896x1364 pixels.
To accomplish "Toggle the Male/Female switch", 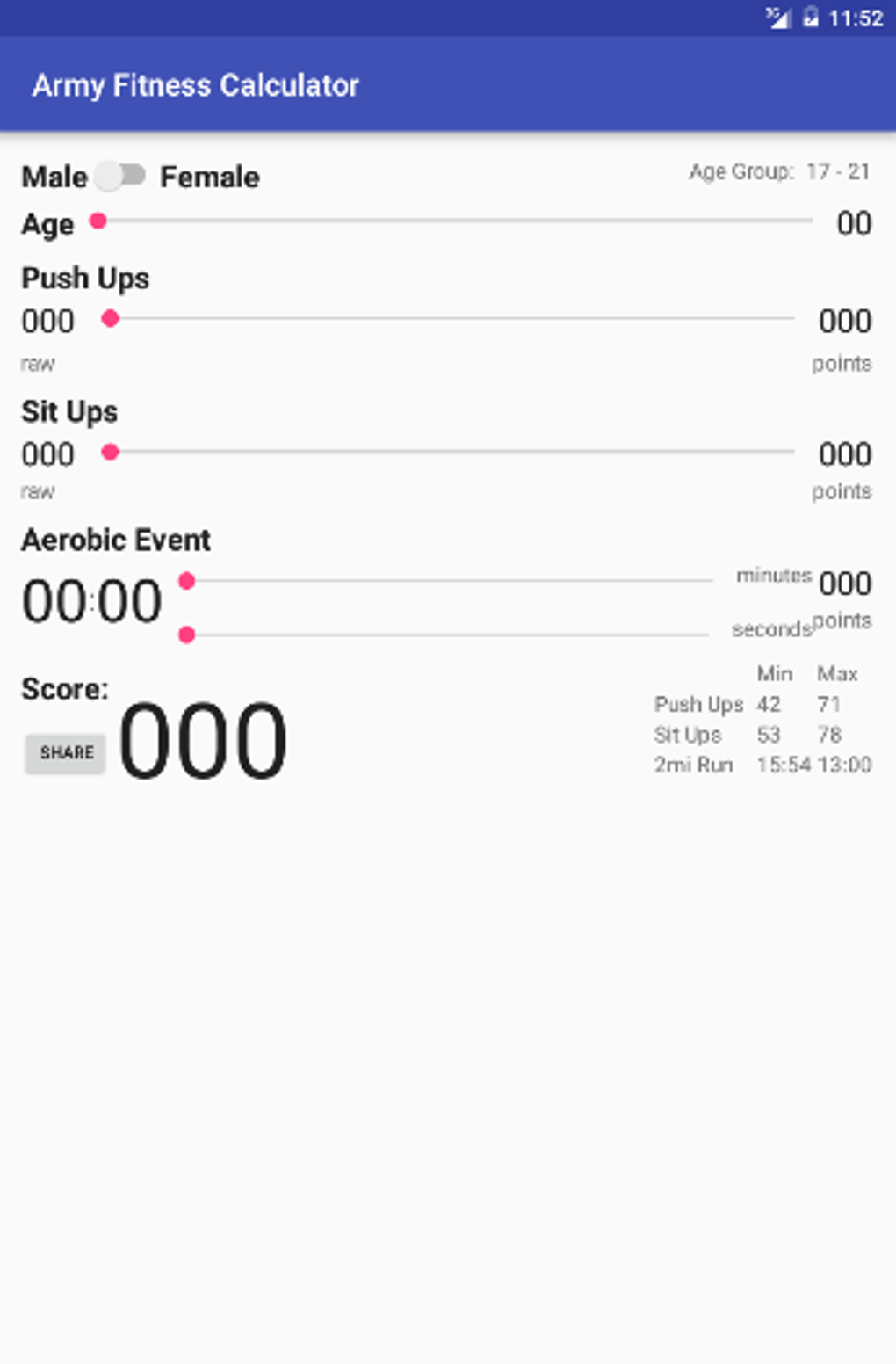I will coord(120,176).
